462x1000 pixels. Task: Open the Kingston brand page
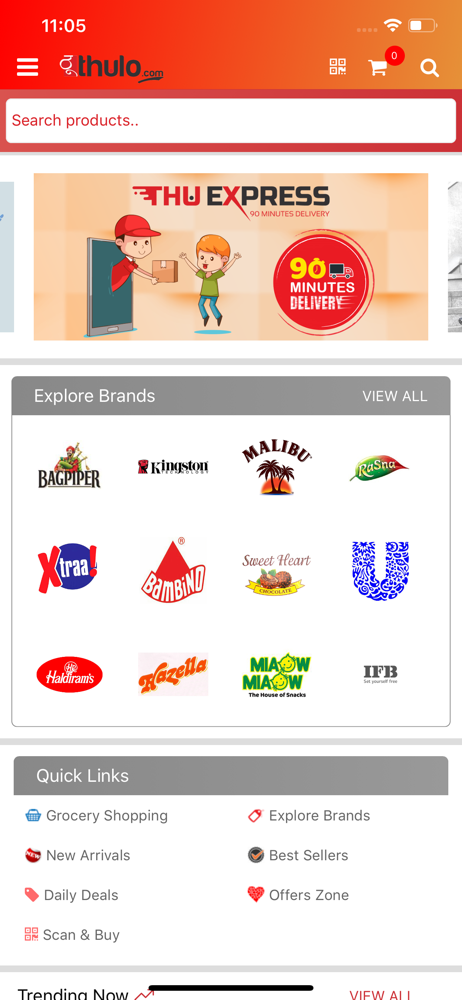click(173, 467)
